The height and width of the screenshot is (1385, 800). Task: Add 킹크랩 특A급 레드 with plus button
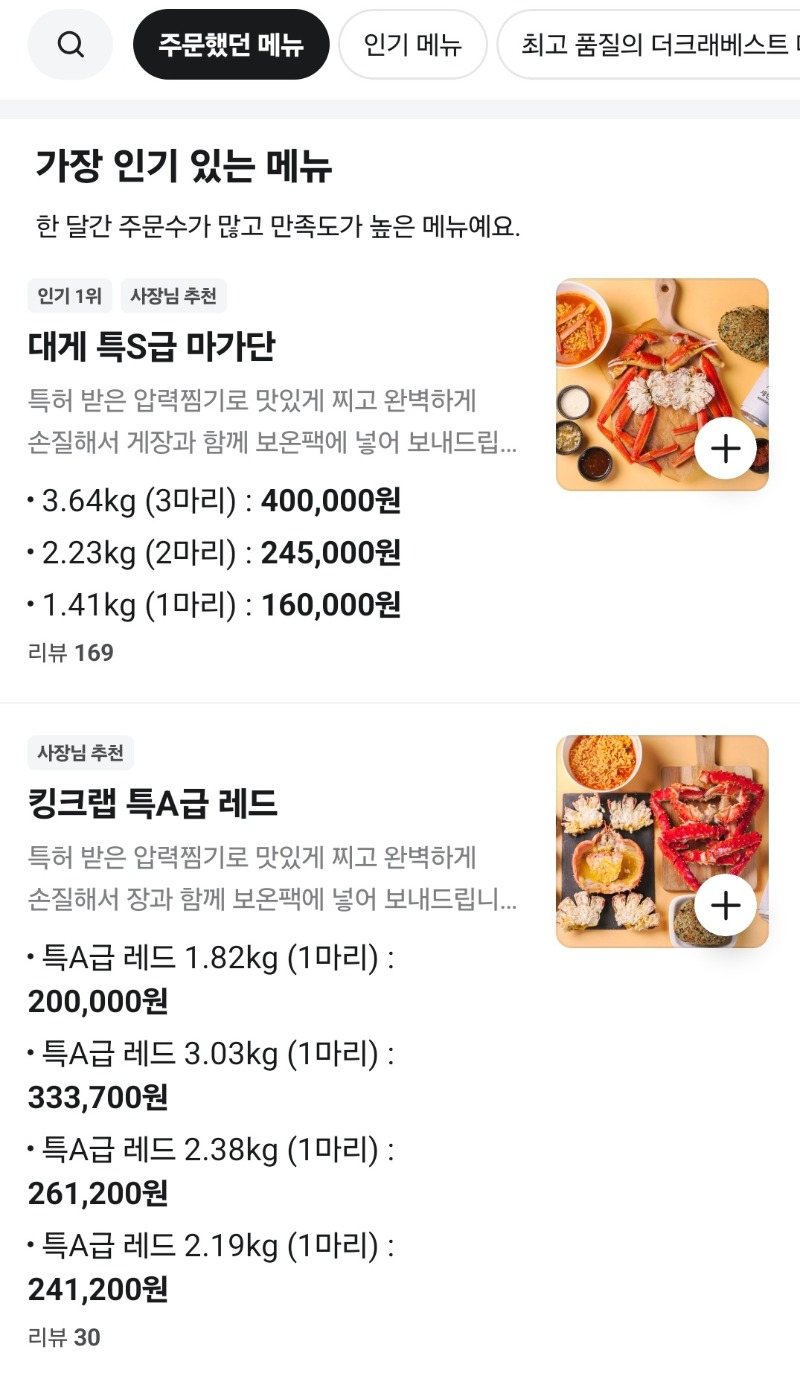point(725,906)
